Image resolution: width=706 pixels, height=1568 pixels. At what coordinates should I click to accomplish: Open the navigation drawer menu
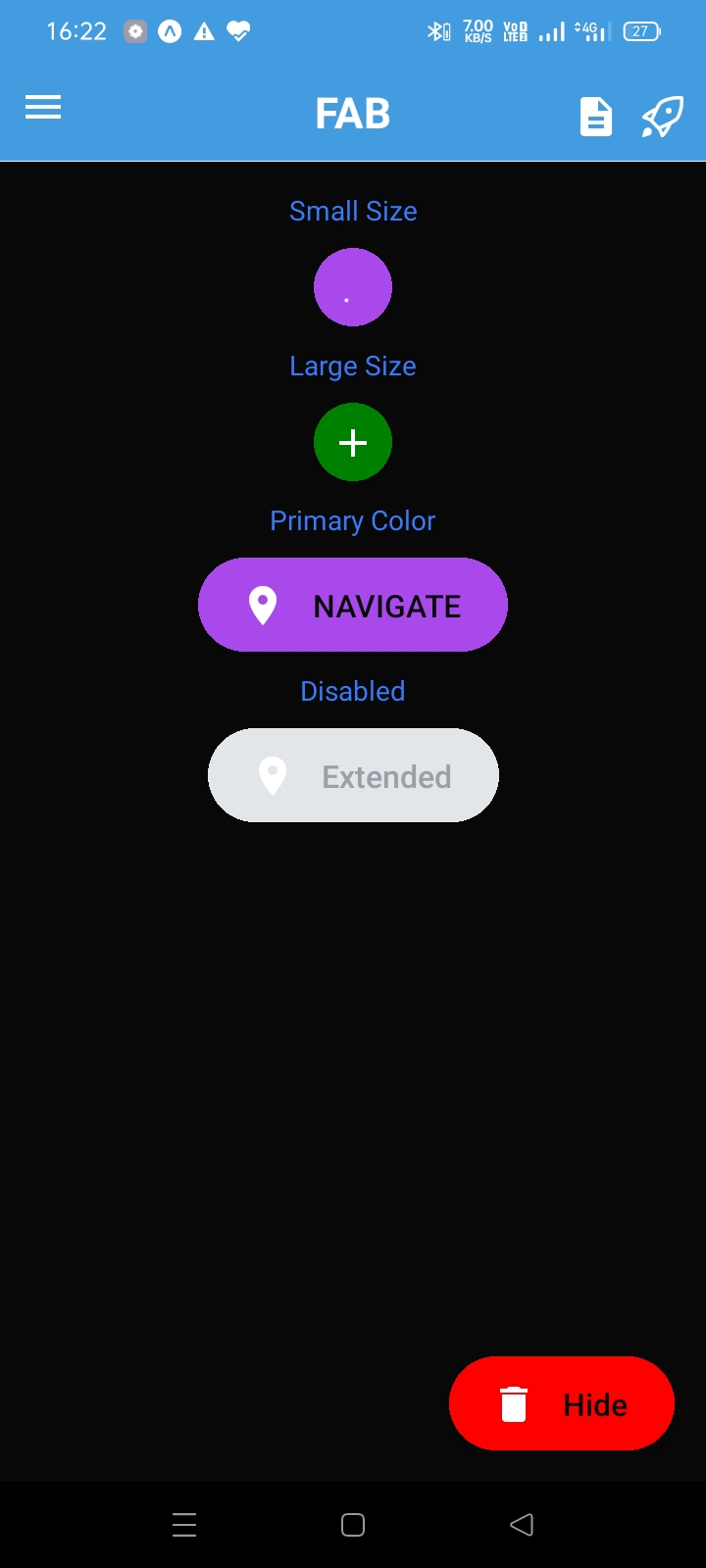point(42,107)
